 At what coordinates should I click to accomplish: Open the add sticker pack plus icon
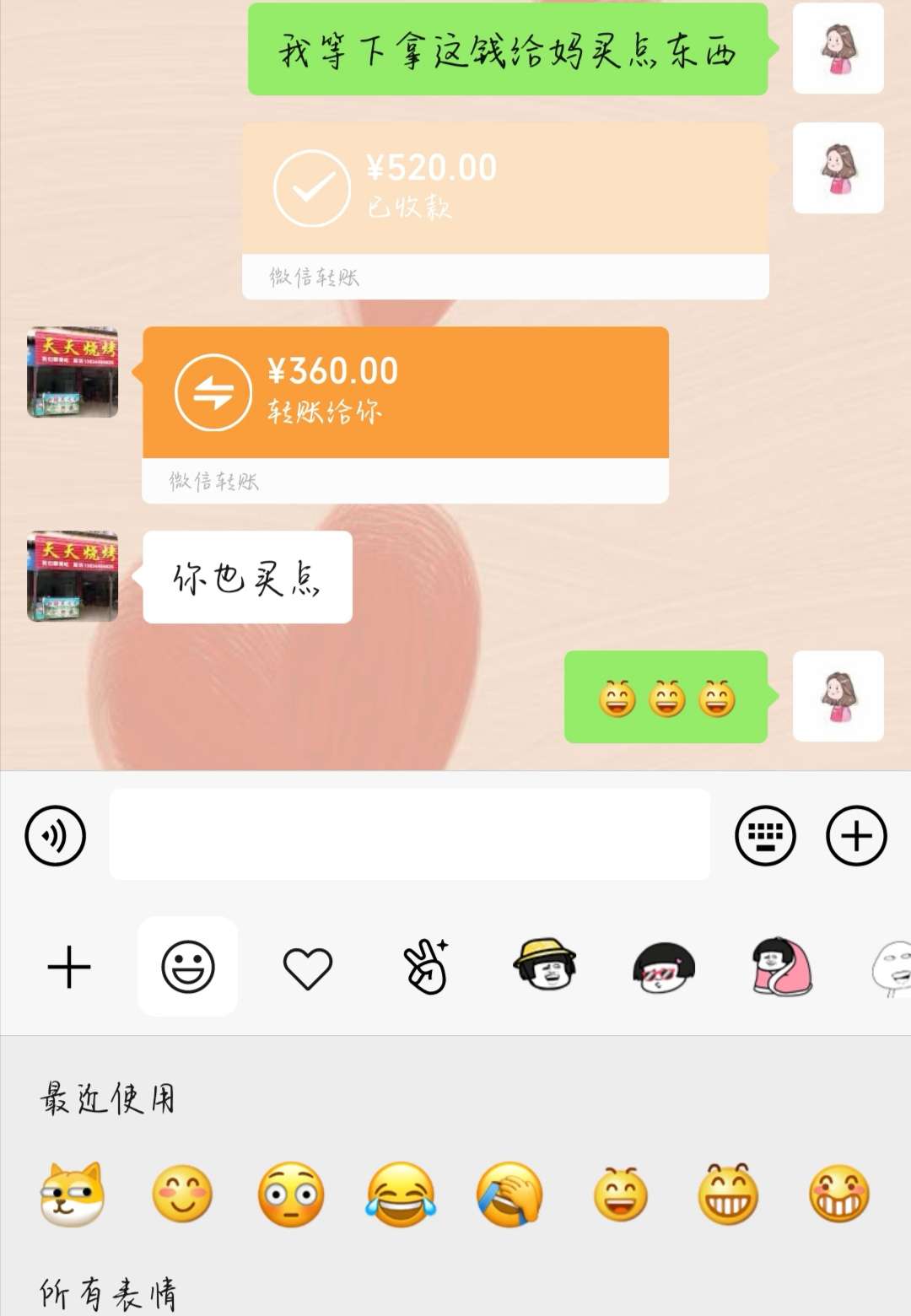click(67, 968)
